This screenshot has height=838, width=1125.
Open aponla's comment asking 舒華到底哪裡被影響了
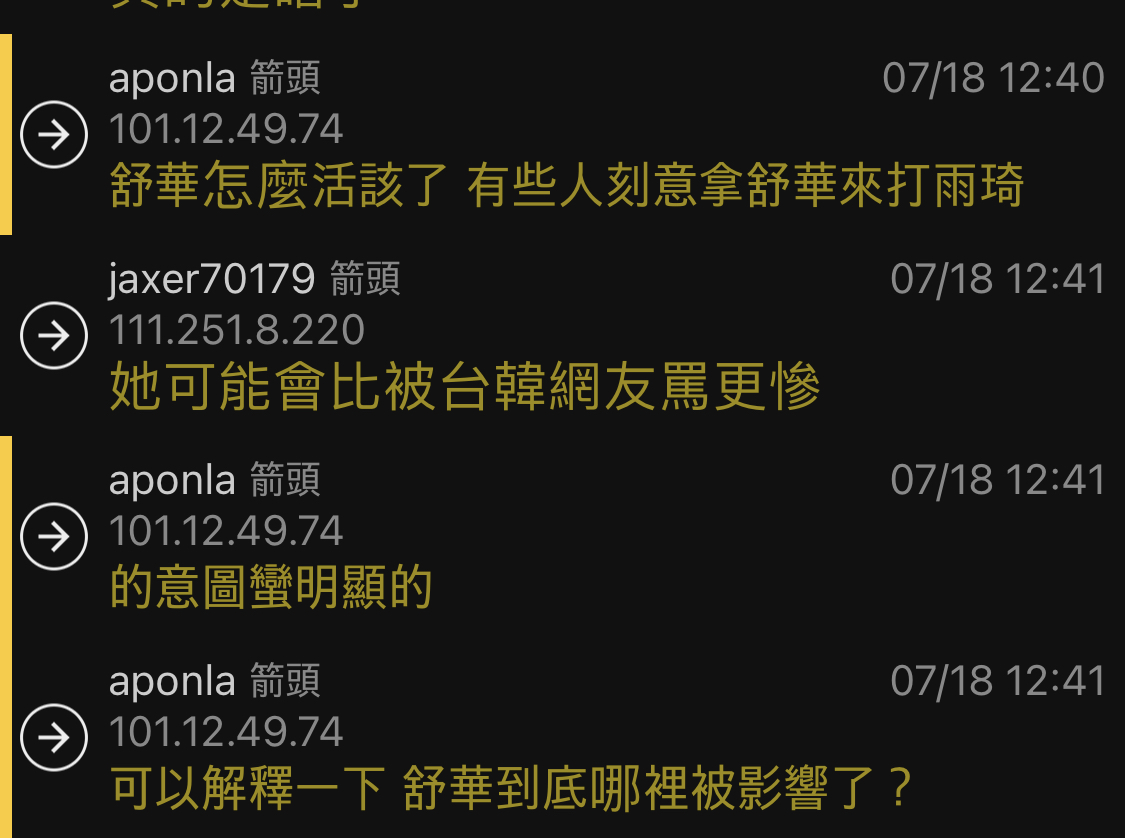click(511, 788)
